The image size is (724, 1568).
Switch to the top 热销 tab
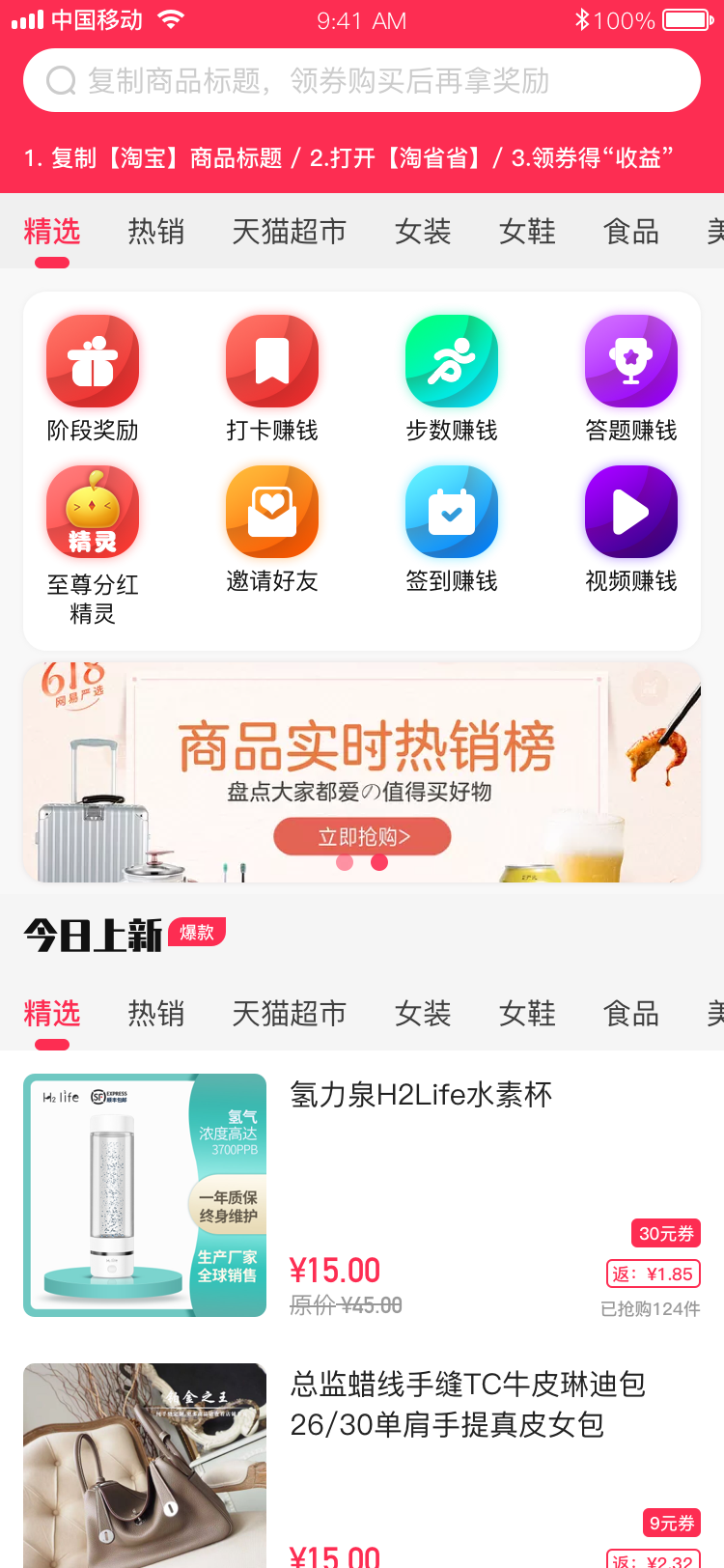(155, 232)
